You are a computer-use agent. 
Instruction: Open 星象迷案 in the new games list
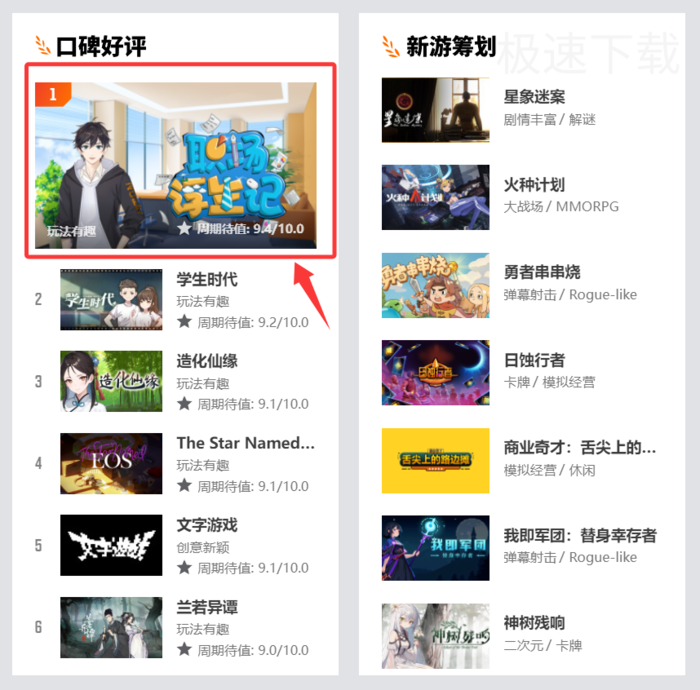pyautogui.click(x=534, y=98)
